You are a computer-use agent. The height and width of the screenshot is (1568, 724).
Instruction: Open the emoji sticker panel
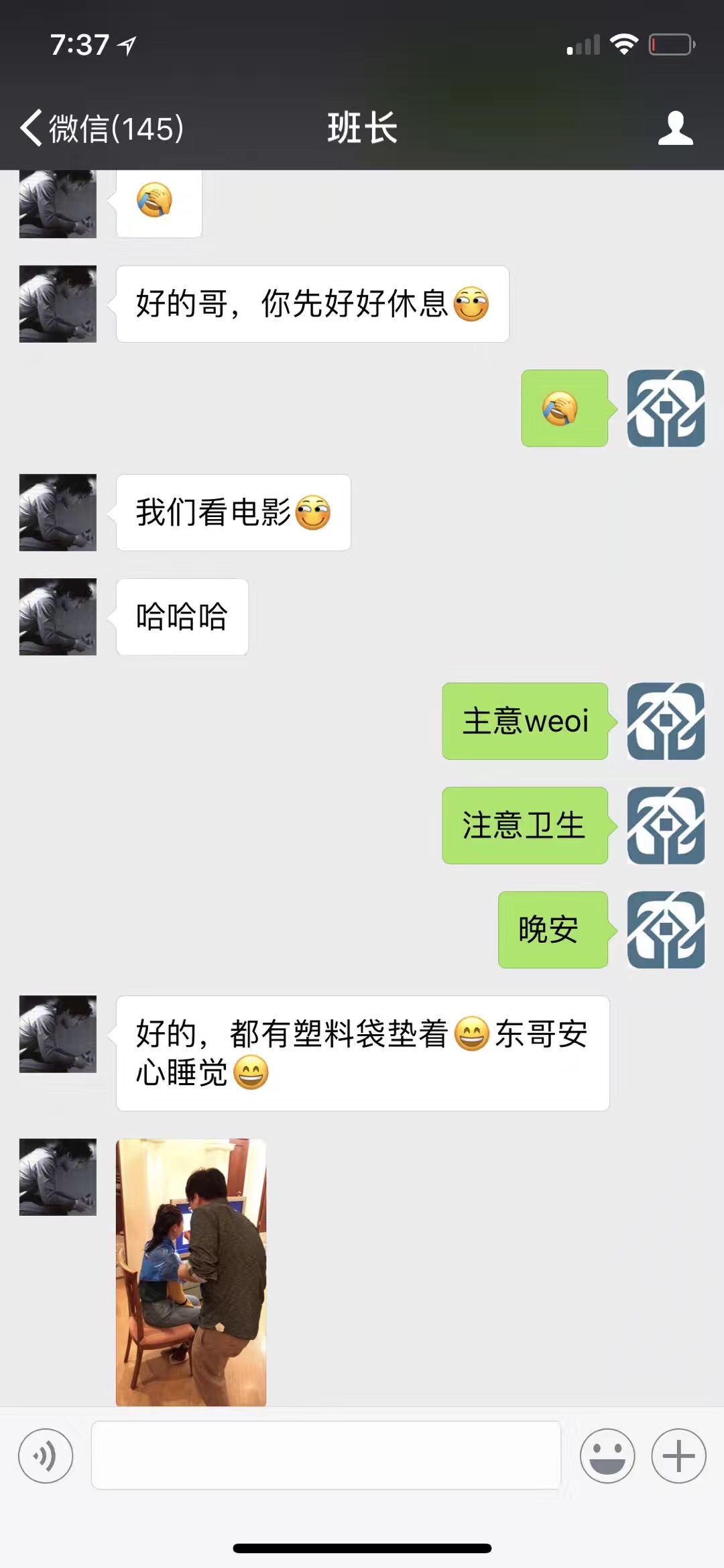tap(607, 1456)
